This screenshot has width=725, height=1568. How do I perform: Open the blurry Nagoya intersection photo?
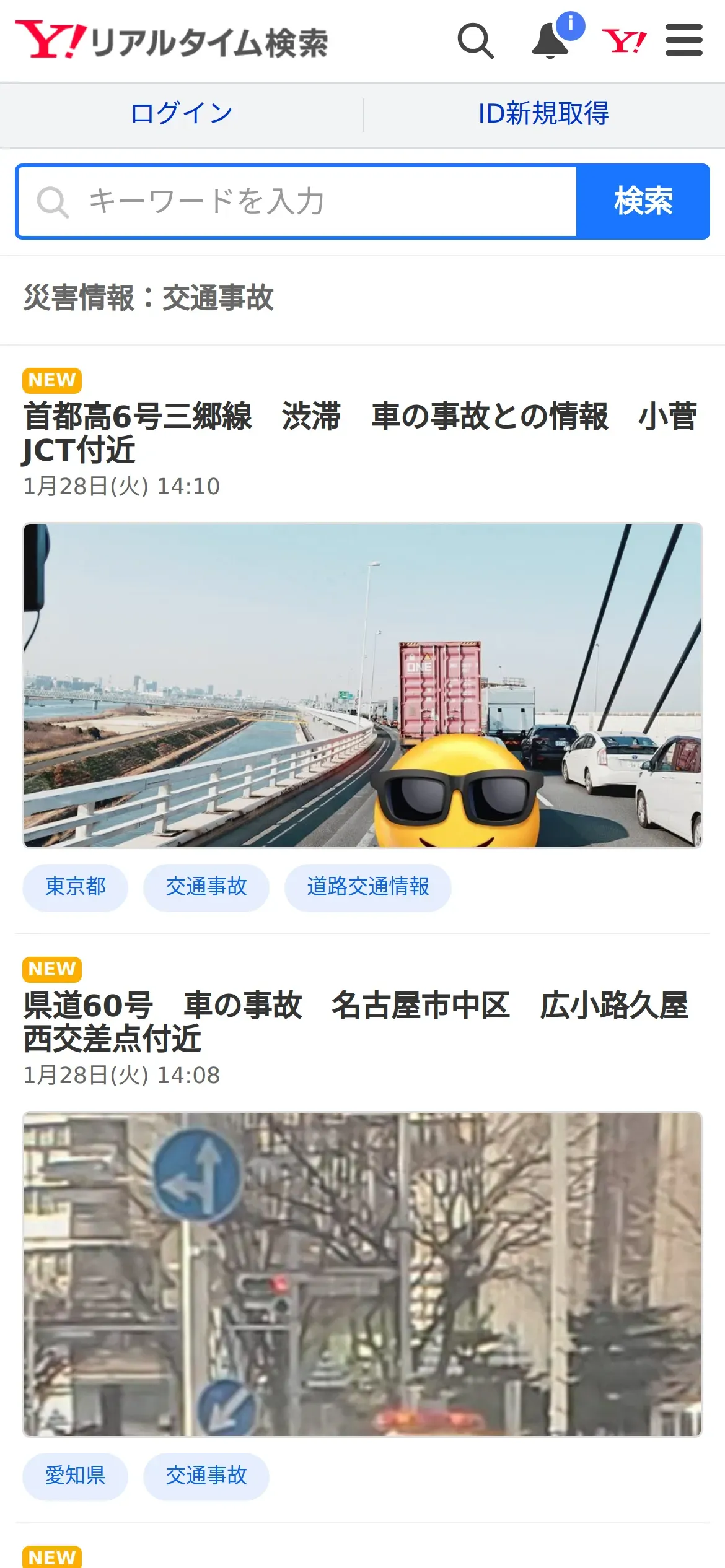coord(362,1274)
